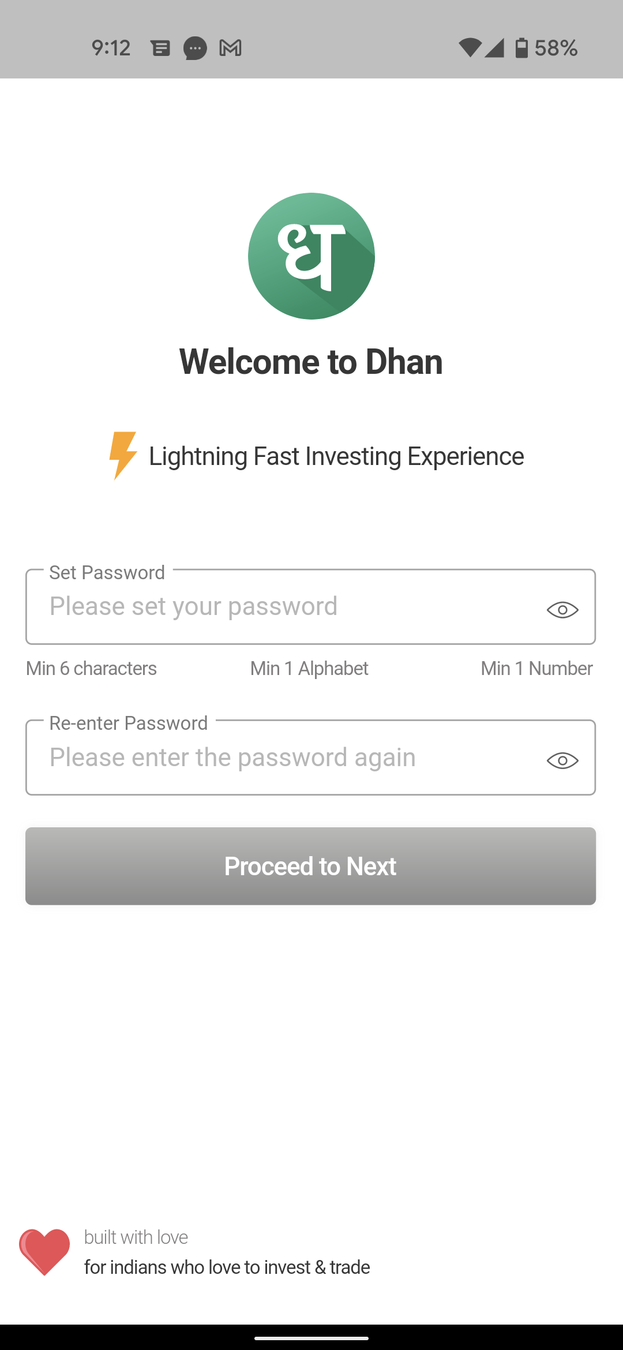Reveal the re-entered password via eye icon
Viewport: 623px width, 1350px height.
coord(563,761)
